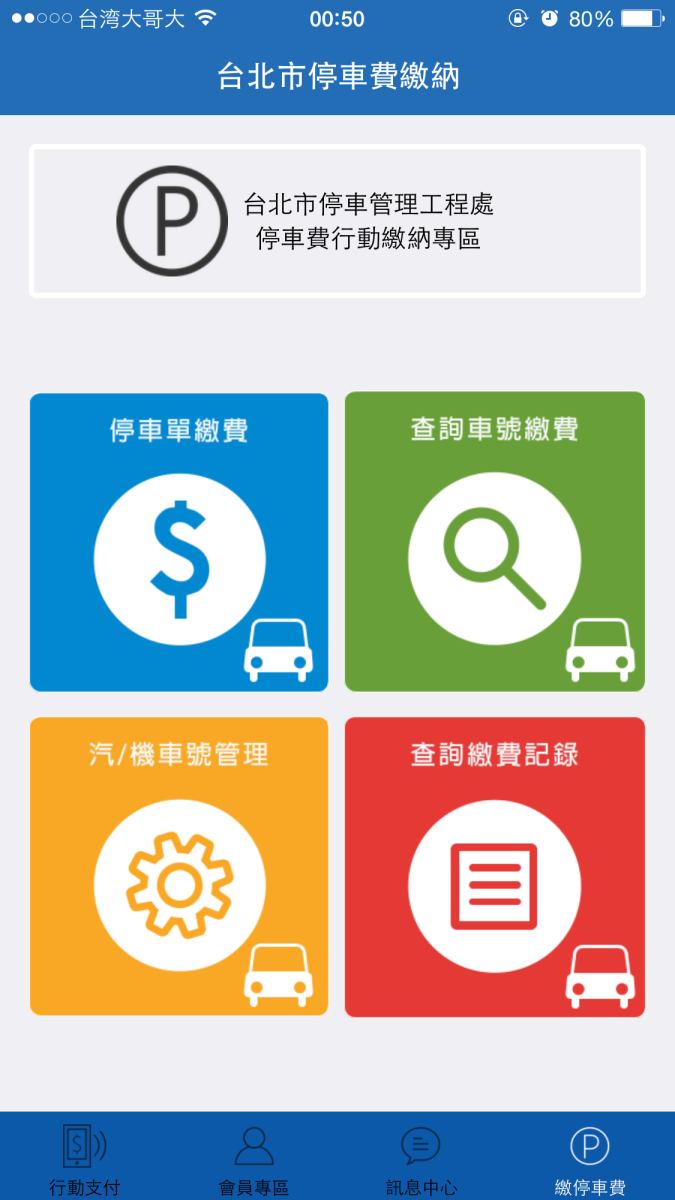Open the 停車單繳費 tile
675x1200 pixels.
click(179, 542)
